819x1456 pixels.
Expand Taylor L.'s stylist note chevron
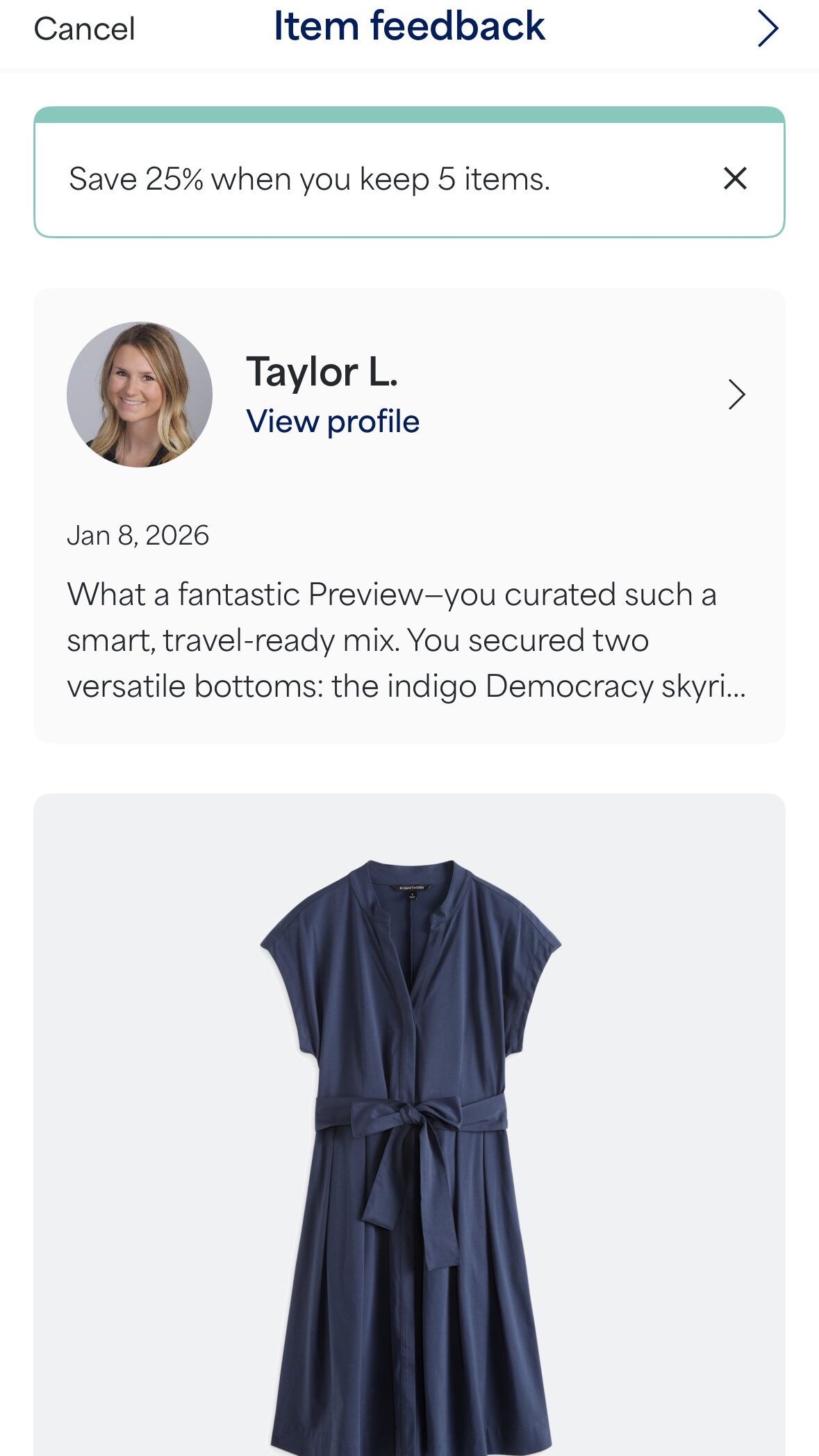click(x=736, y=395)
